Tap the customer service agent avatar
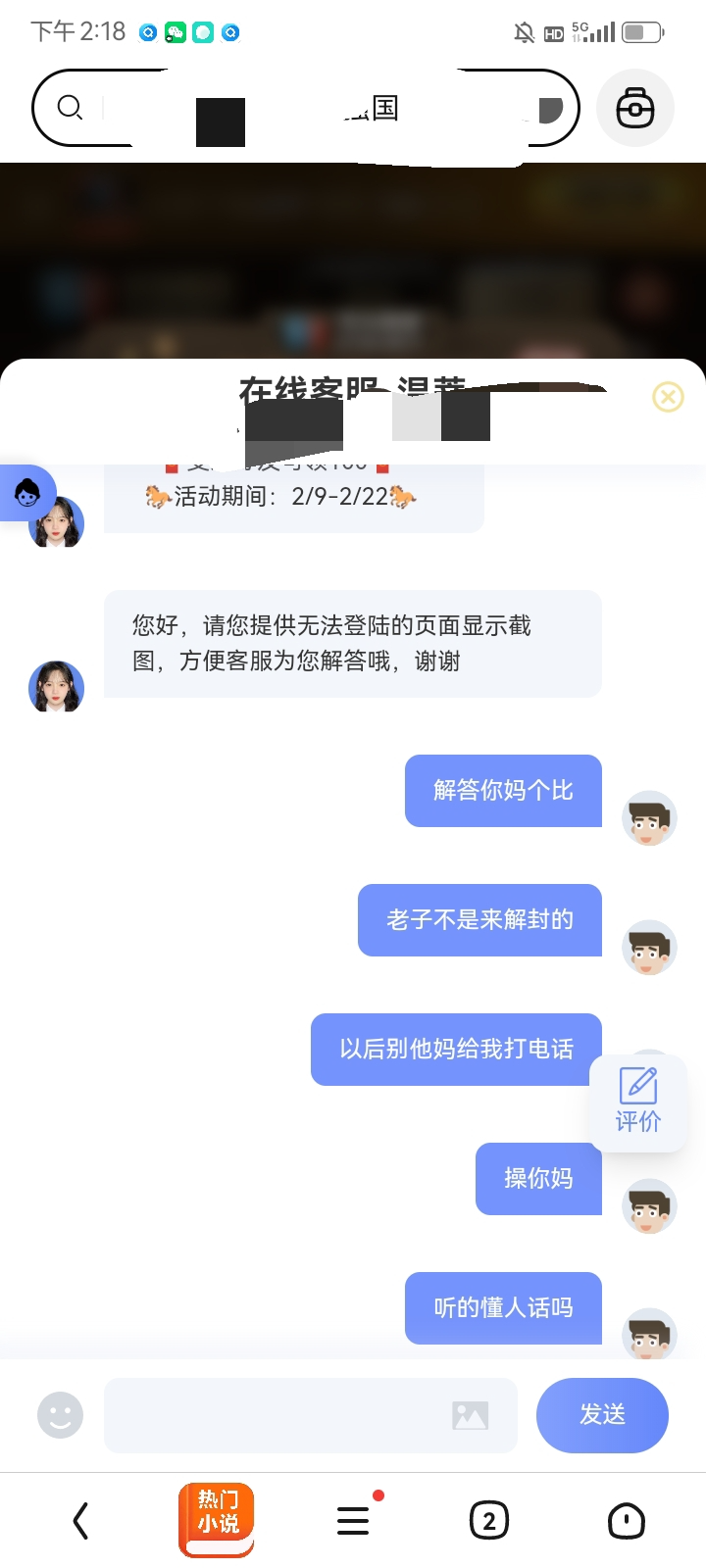Viewport: 706px width, 1568px height. pyautogui.click(x=56, y=687)
